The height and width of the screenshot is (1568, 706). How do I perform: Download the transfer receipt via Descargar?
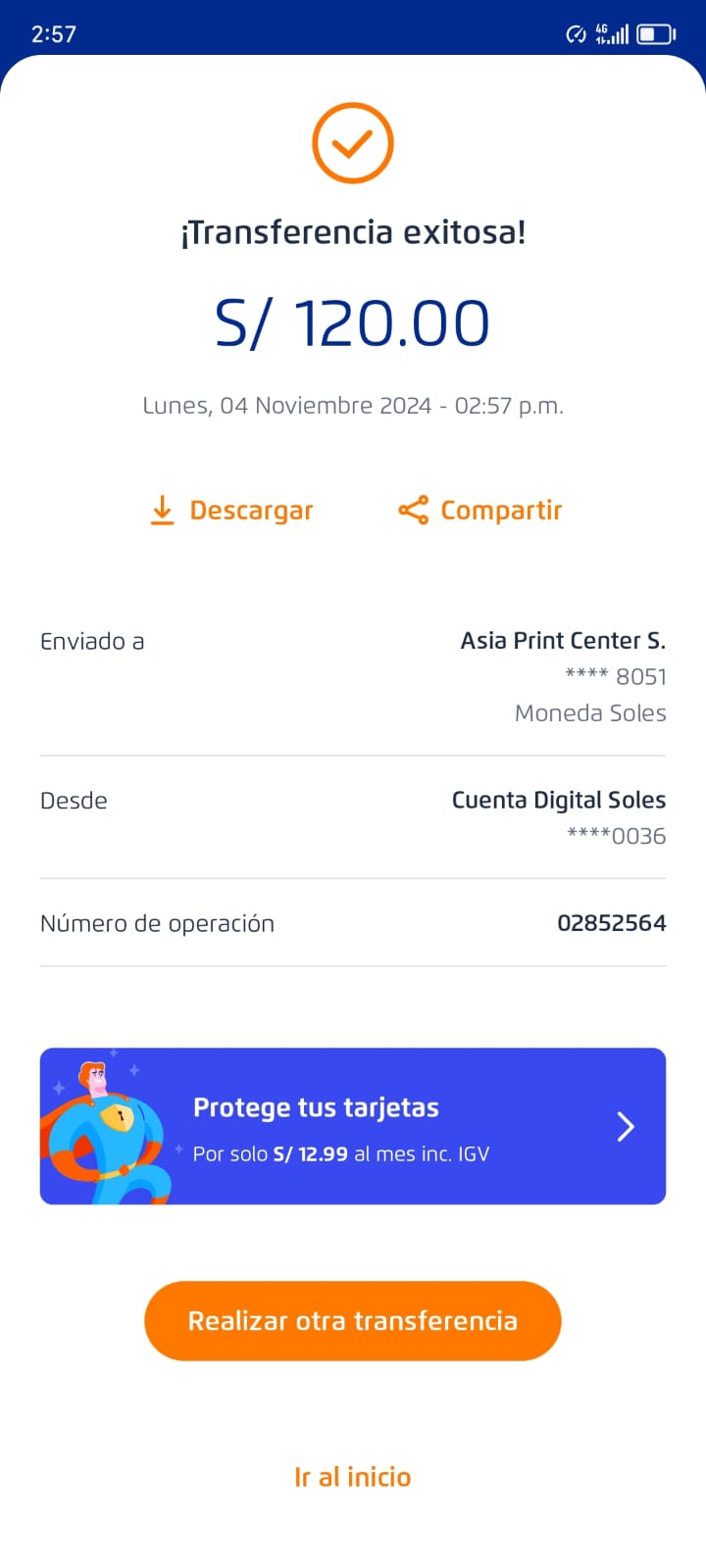click(231, 511)
